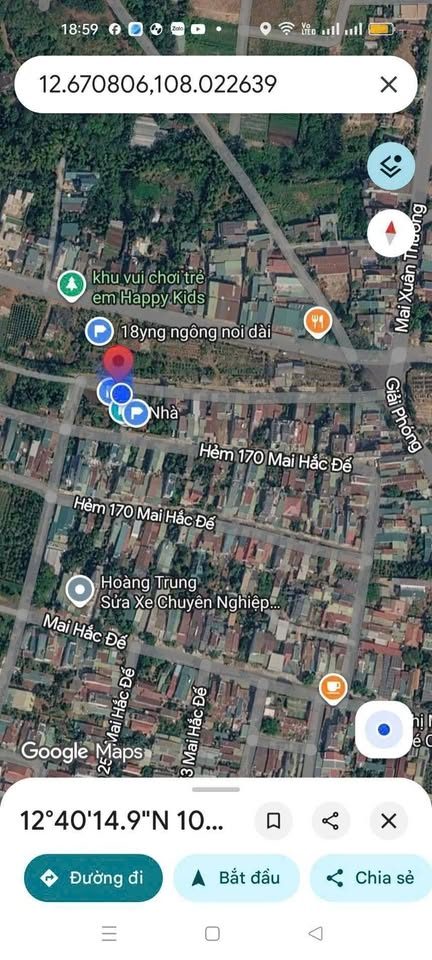The image size is (432, 960).
Task: Select the Hoàng Trung Sửa Xe place marker
Action: [80, 590]
